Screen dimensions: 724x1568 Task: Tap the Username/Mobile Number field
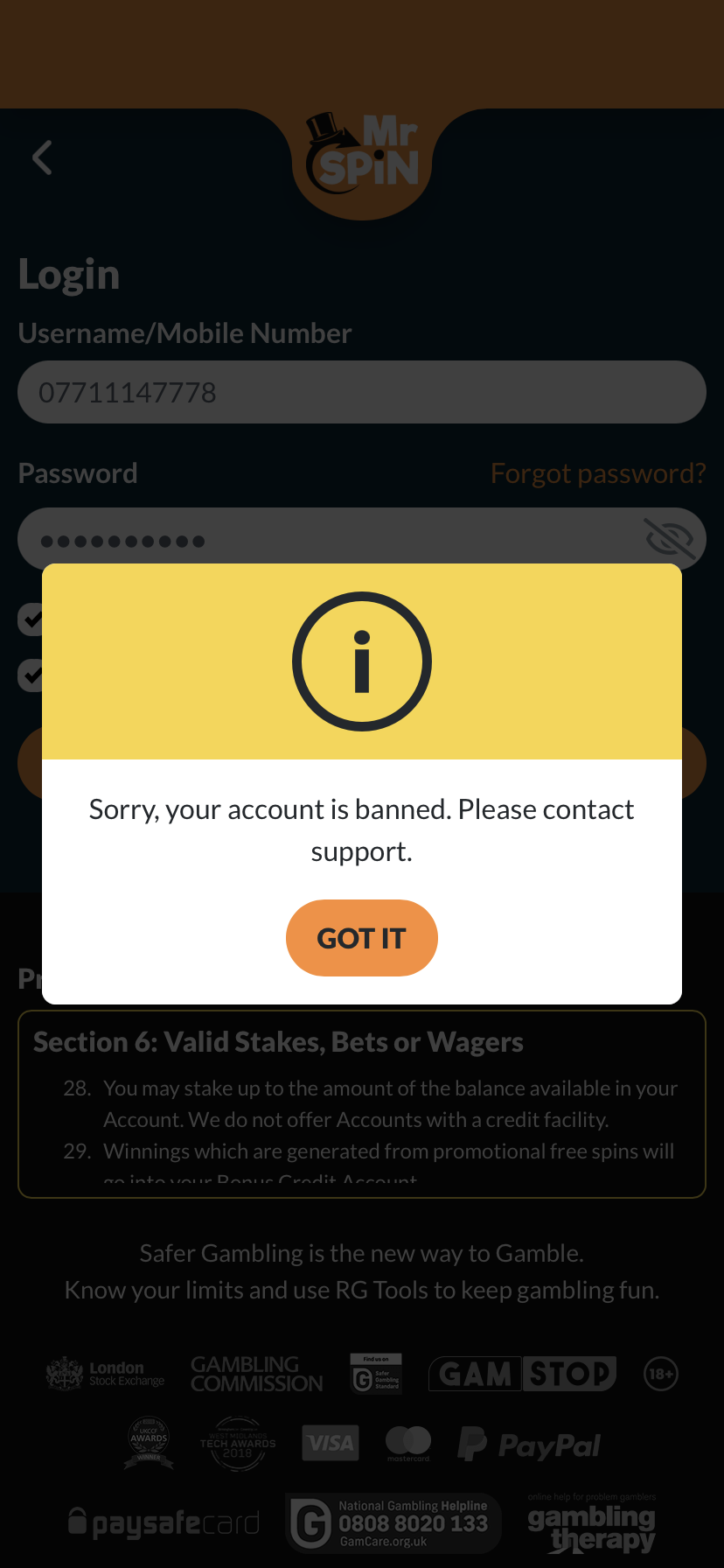[x=361, y=393]
